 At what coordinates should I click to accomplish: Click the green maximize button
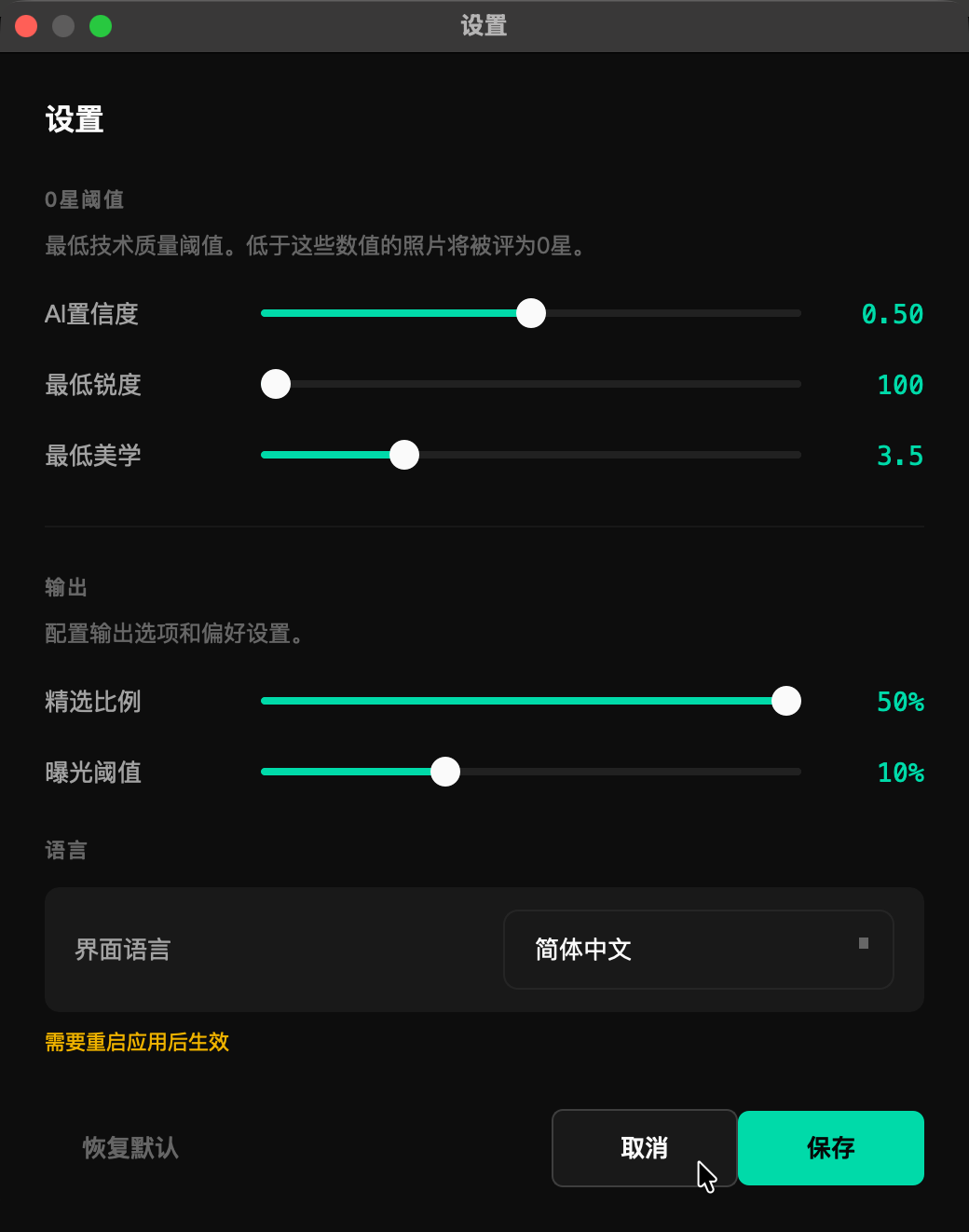[x=101, y=25]
